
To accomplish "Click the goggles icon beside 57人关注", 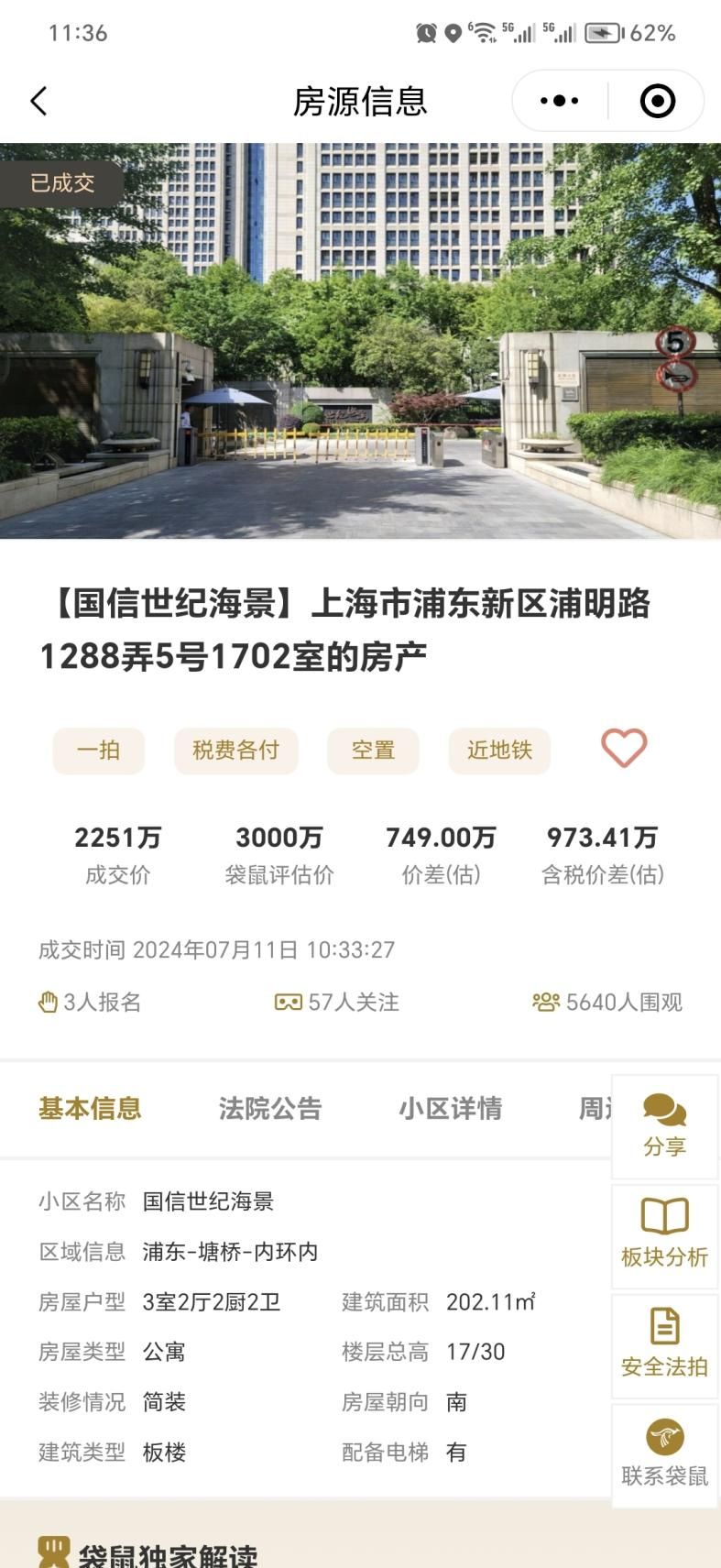I will [288, 1002].
